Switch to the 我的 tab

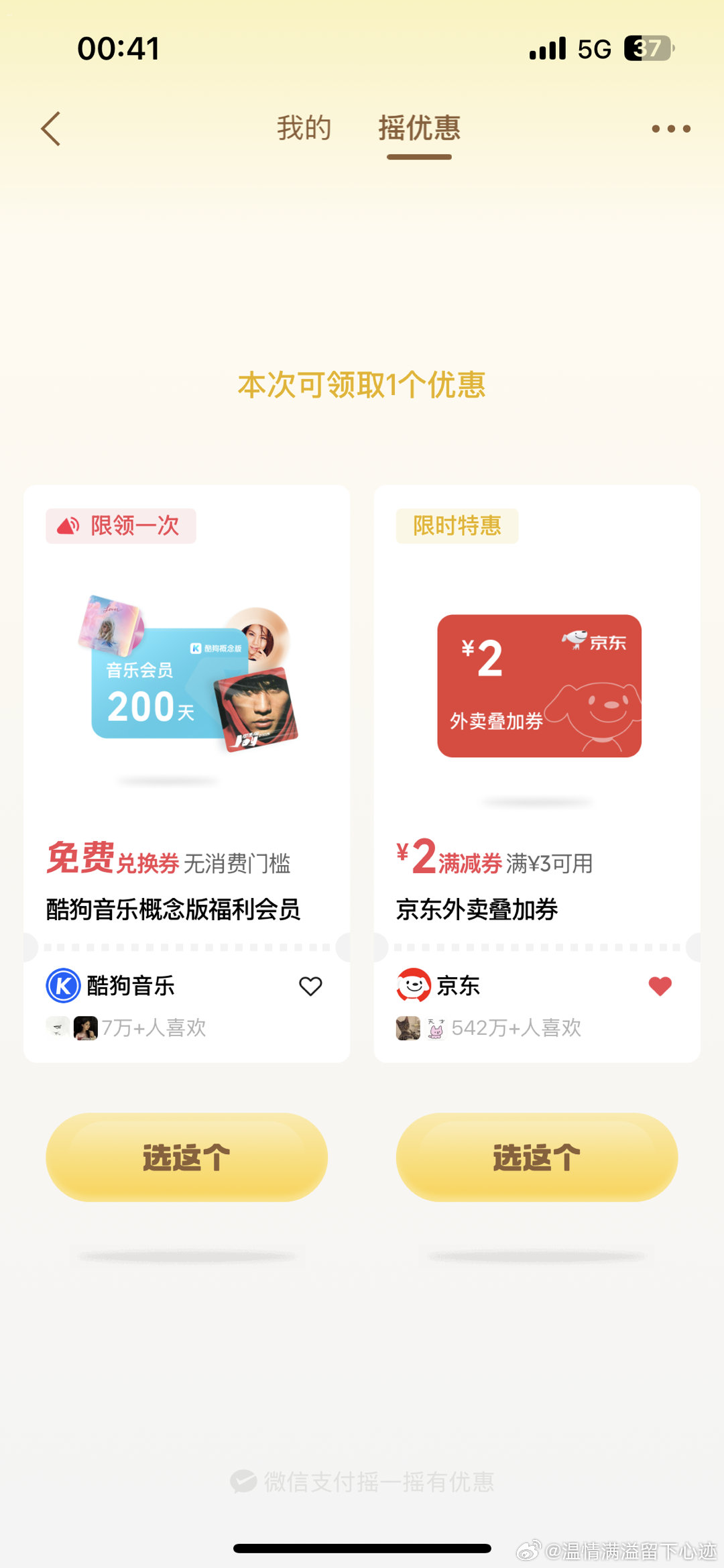coord(304,128)
